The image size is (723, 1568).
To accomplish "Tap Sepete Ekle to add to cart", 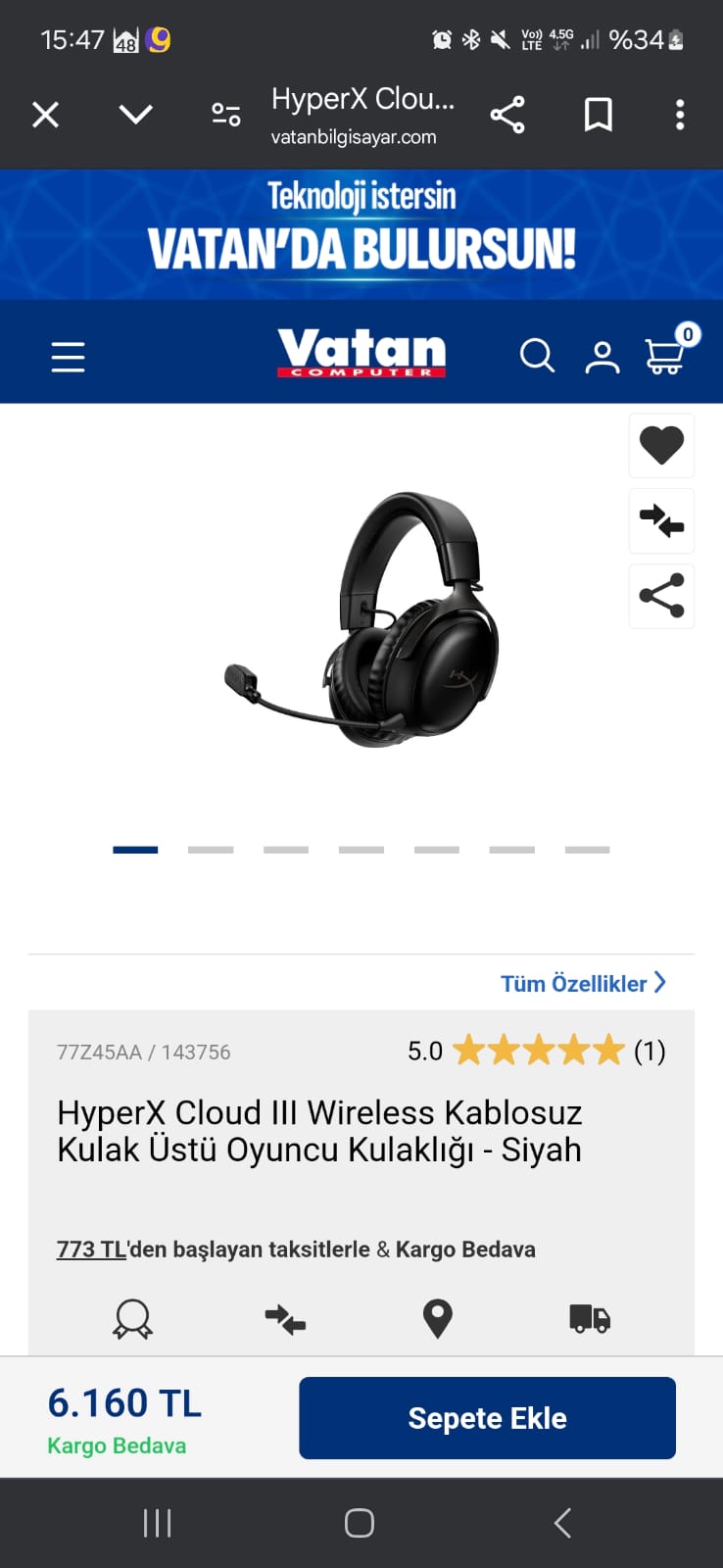I will coord(487,1418).
